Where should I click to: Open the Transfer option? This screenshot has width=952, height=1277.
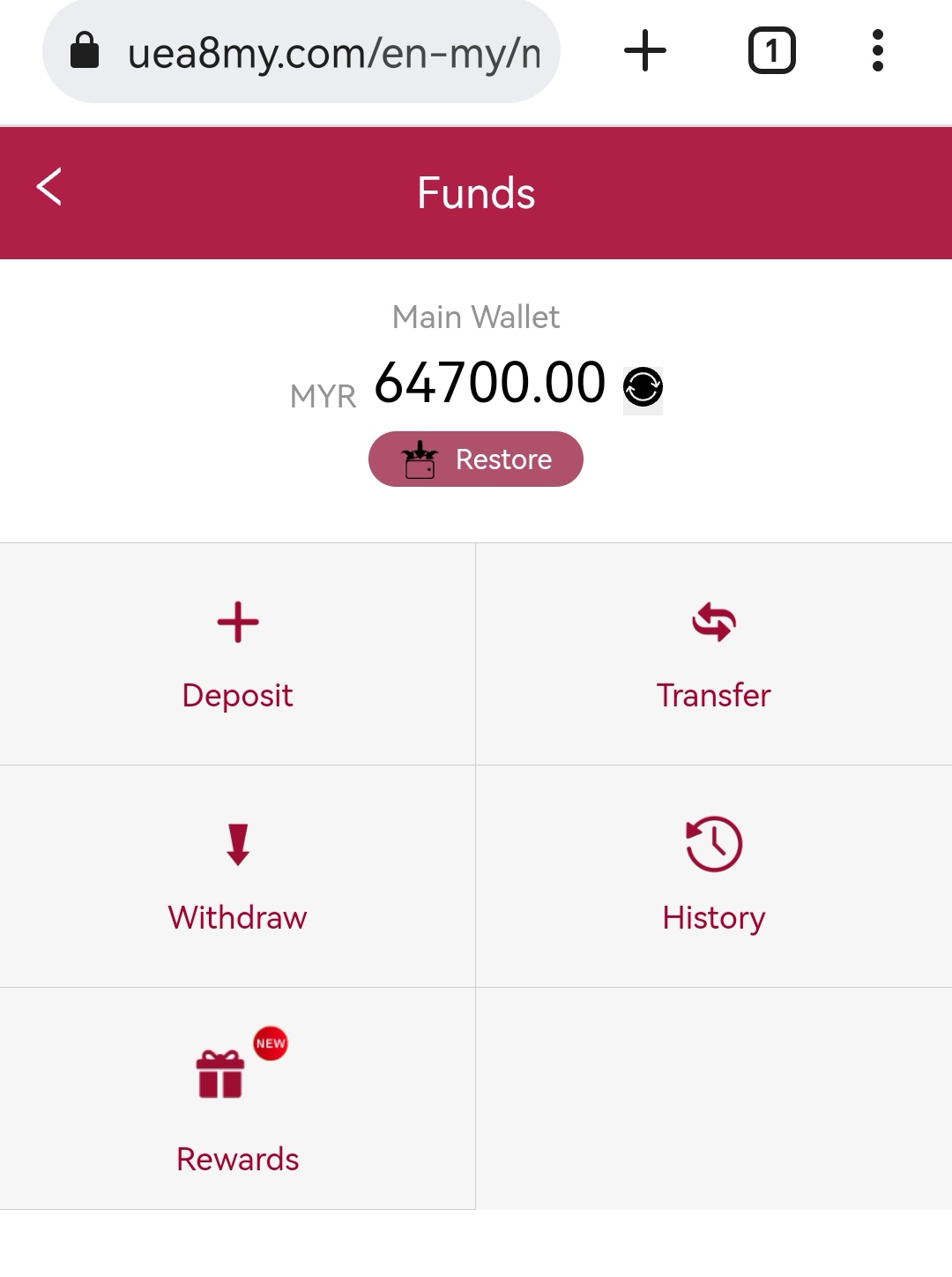(713, 654)
